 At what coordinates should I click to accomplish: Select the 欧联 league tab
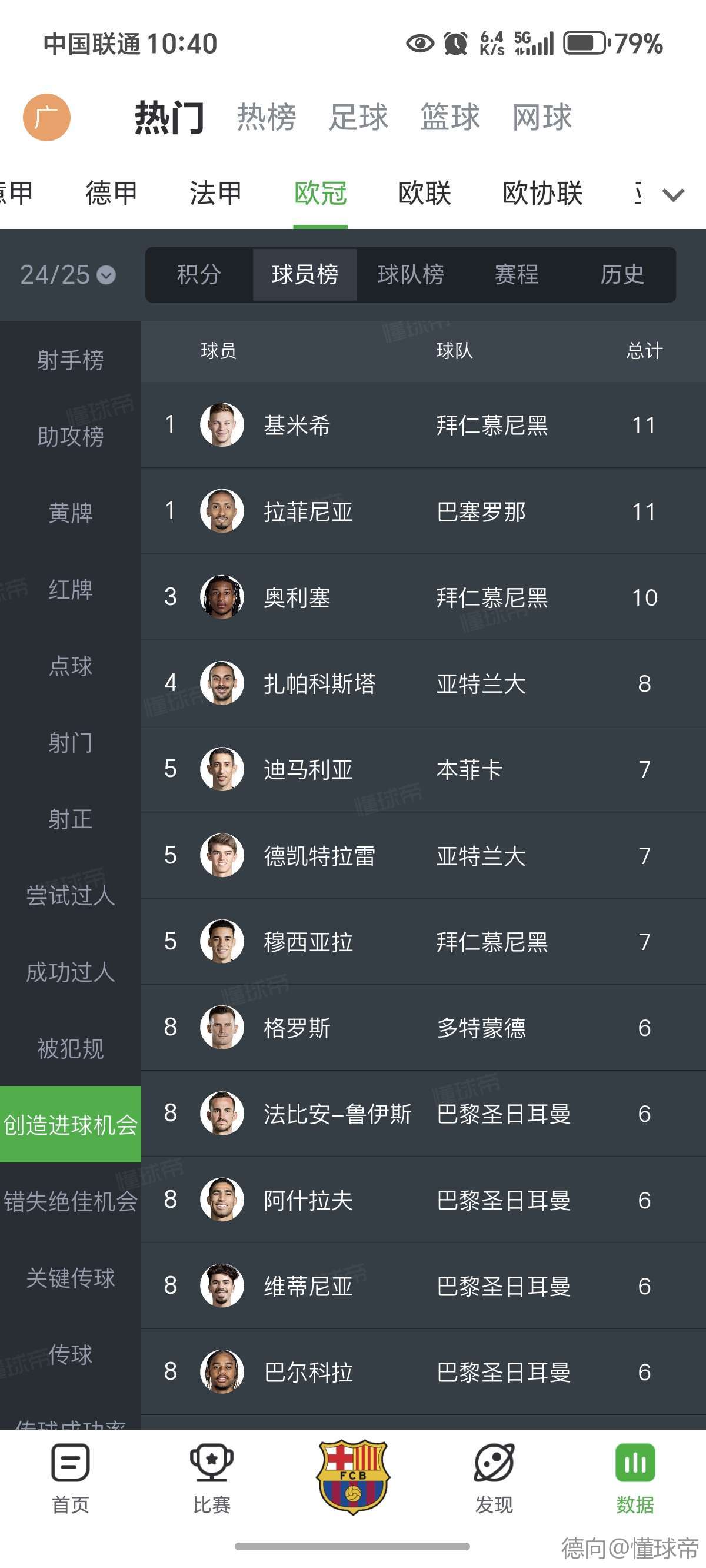[x=425, y=194]
